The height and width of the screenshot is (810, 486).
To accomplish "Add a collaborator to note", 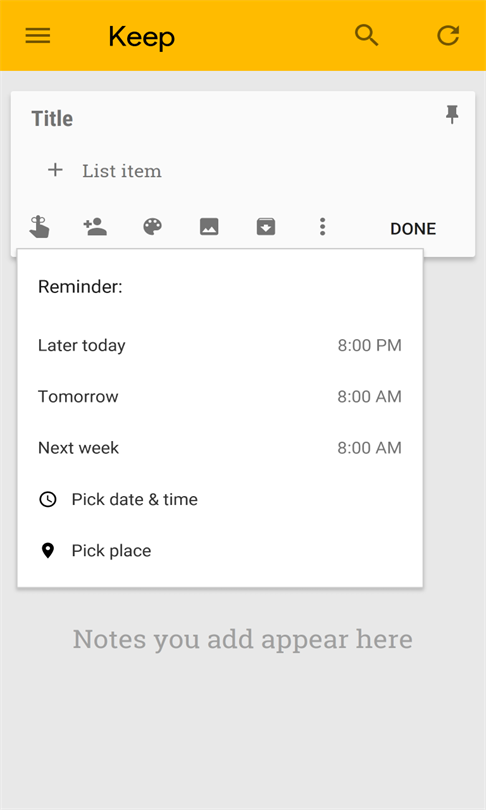I will 95,227.
